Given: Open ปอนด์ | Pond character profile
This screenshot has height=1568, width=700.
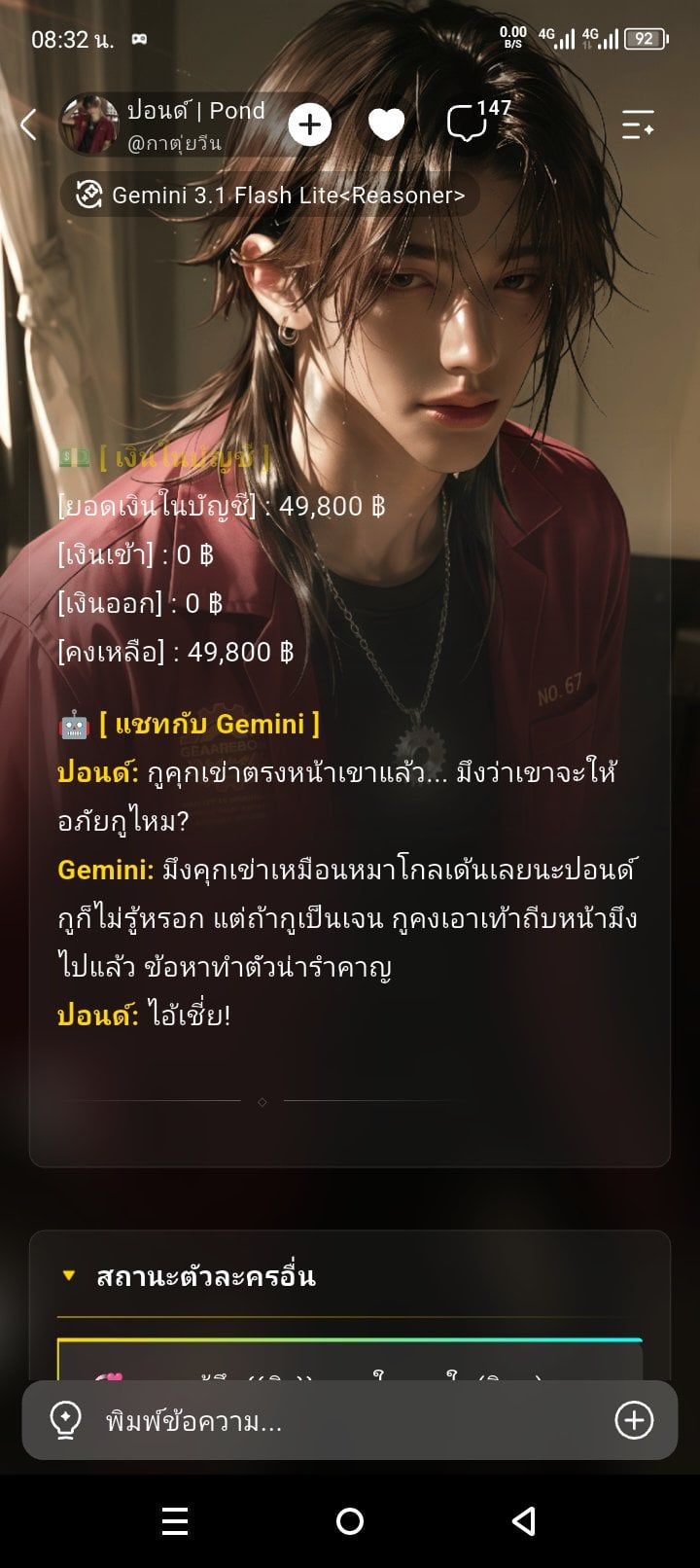Looking at the screenshot, I should [163, 125].
